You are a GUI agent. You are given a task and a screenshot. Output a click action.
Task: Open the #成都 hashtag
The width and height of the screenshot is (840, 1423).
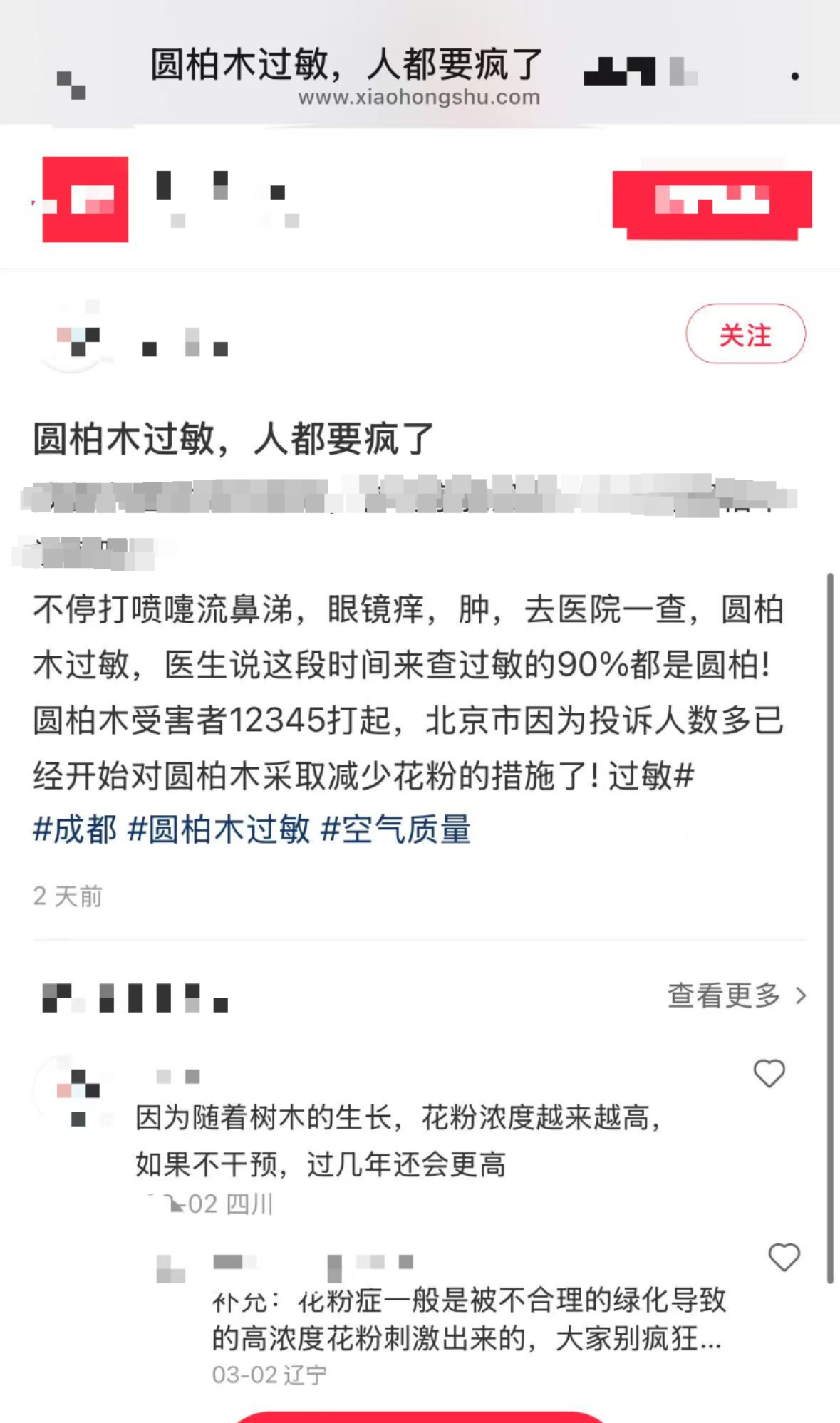(75, 830)
